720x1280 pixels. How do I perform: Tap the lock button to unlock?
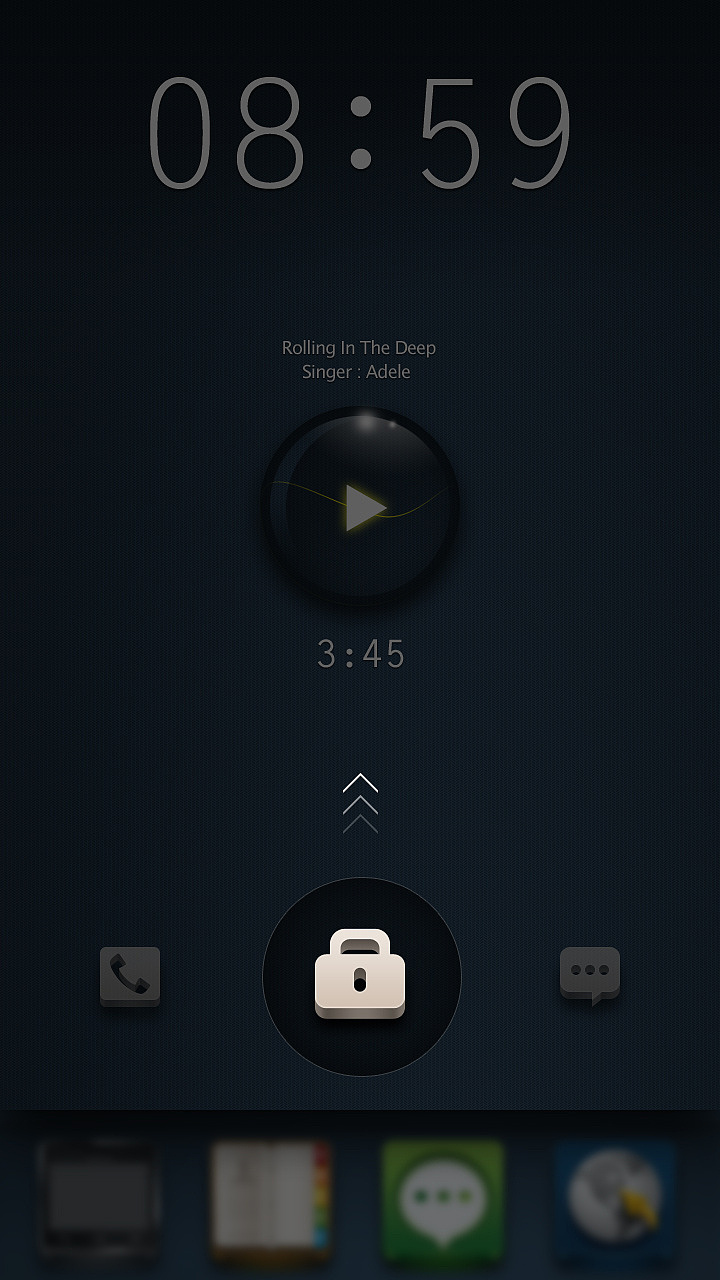coord(361,977)
